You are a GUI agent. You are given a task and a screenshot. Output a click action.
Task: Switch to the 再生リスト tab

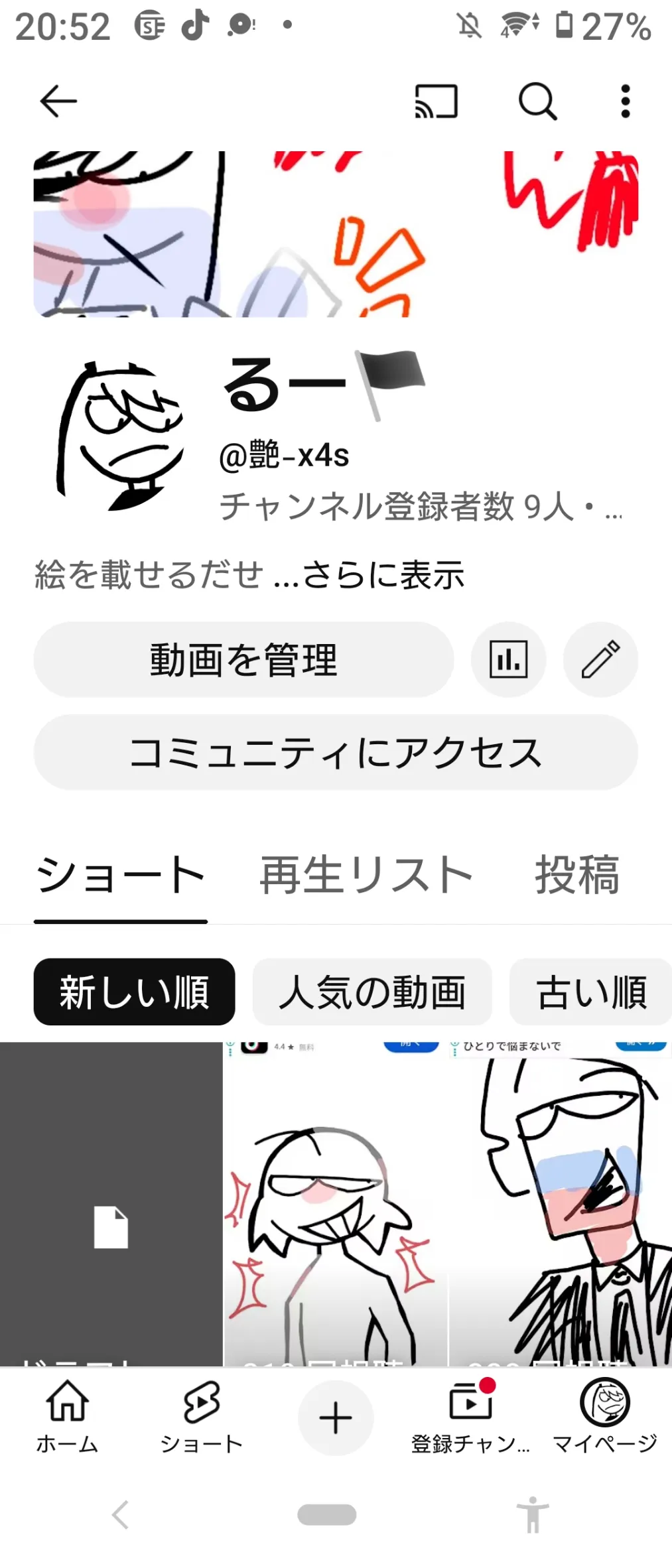366,875
